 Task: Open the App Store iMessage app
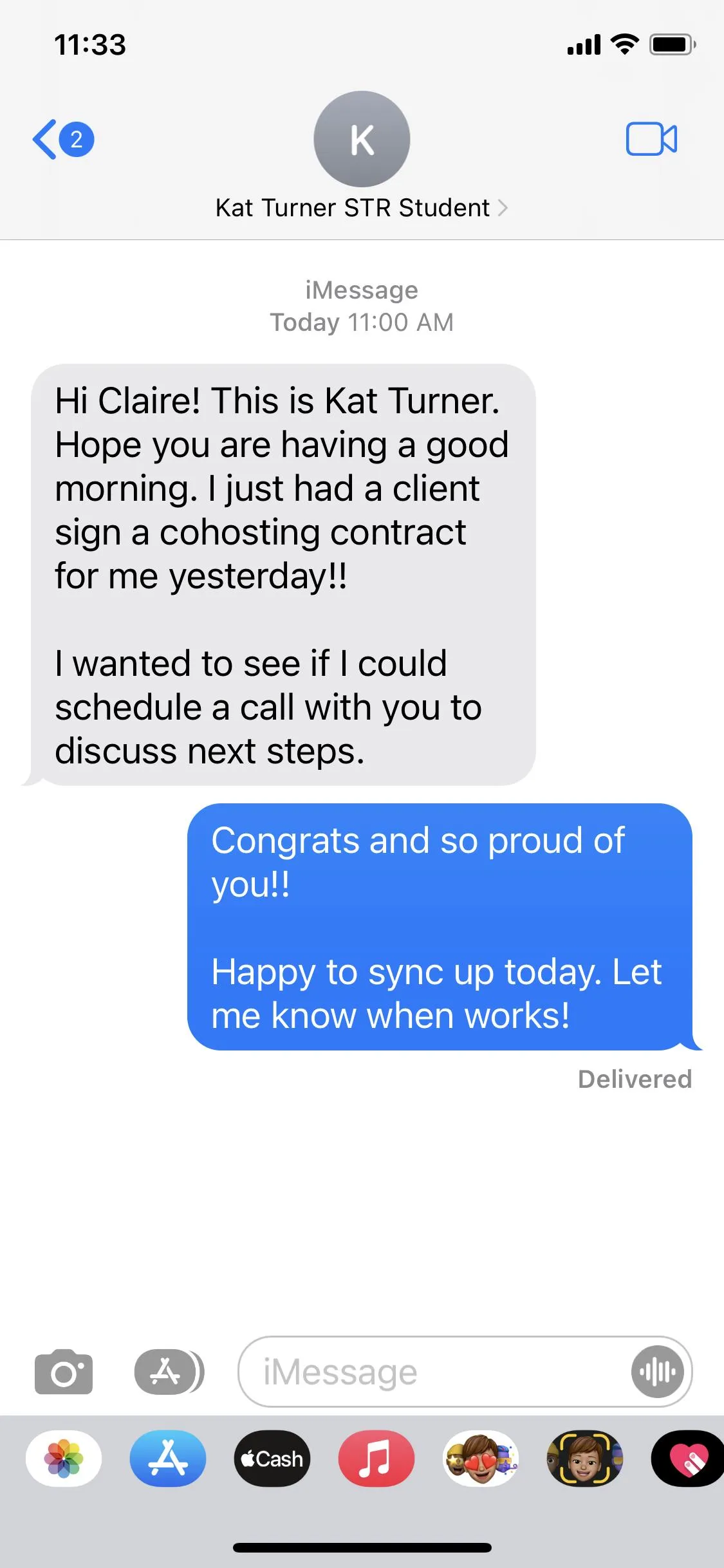168,1459
